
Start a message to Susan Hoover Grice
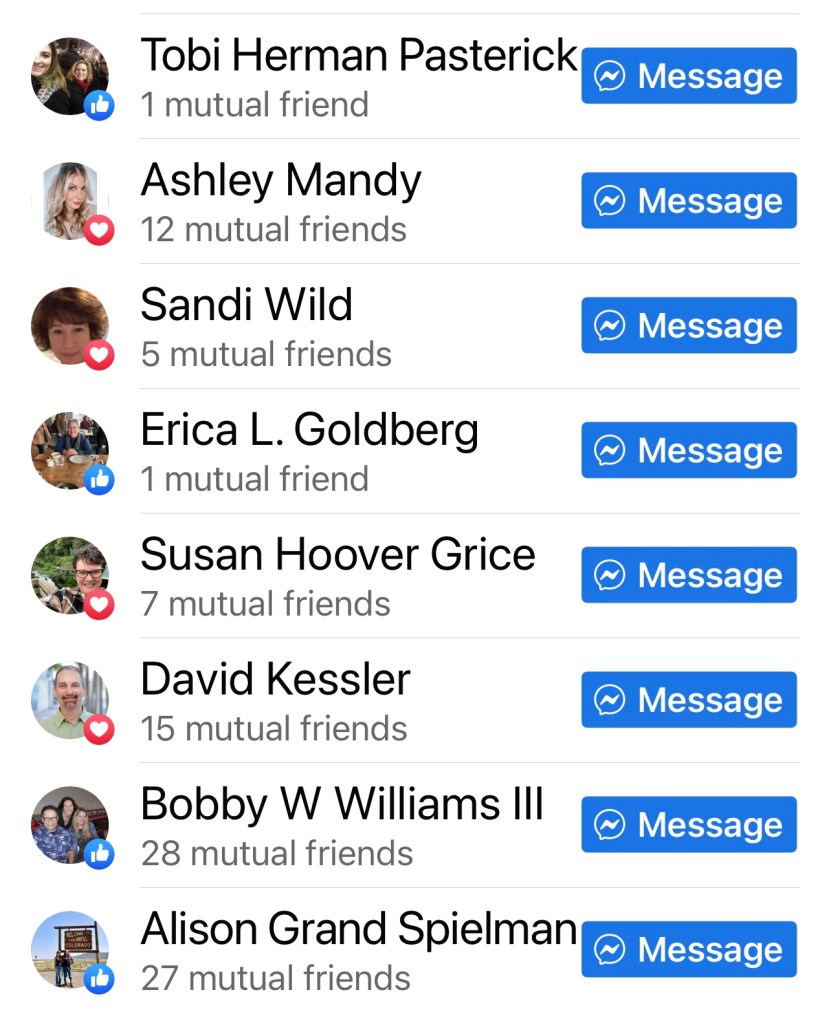pyautogui.click(x=689, y=576)
